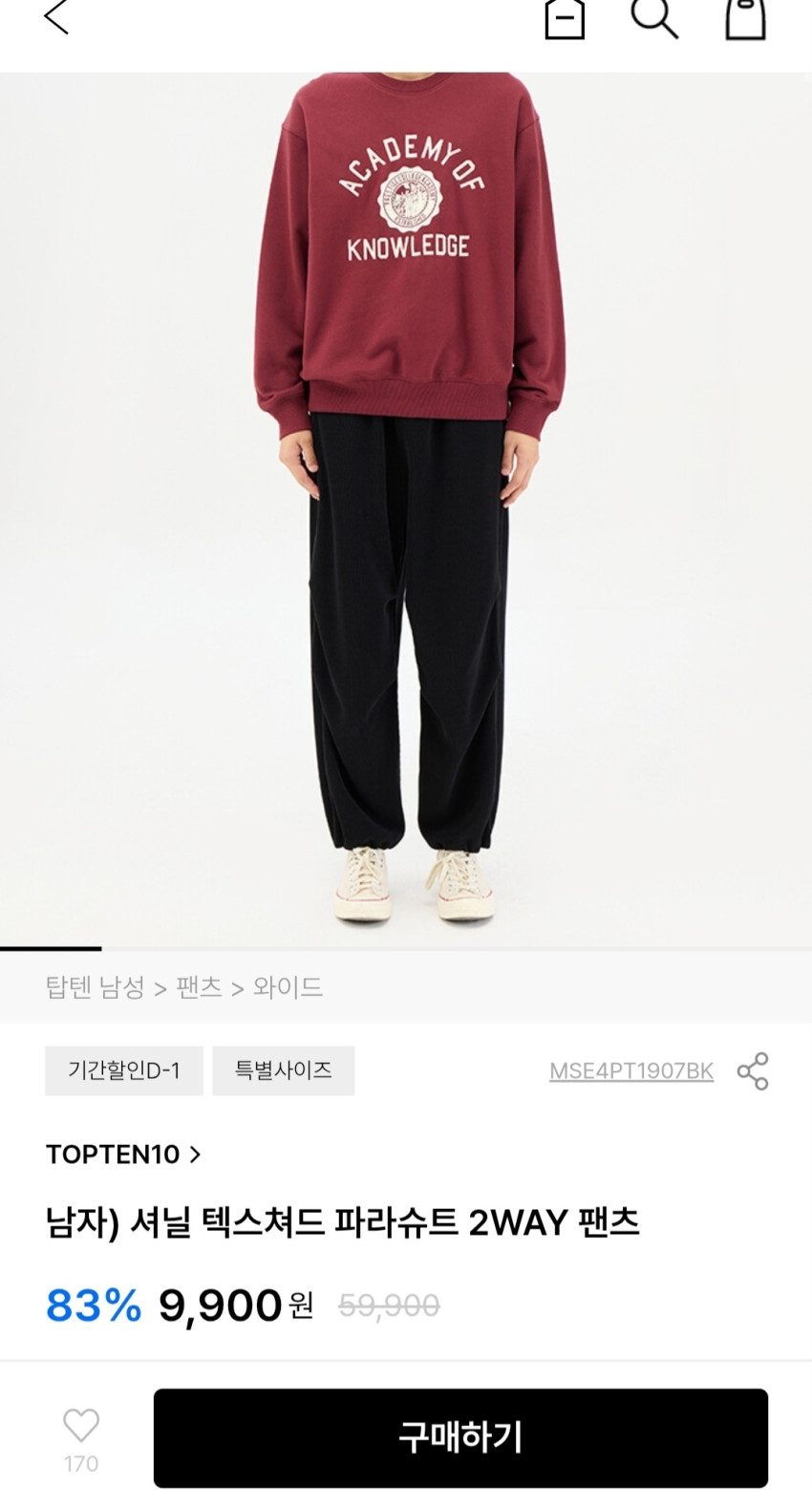Open the shopping bag
Screen dimensions: 812x1490
point(745,18)
